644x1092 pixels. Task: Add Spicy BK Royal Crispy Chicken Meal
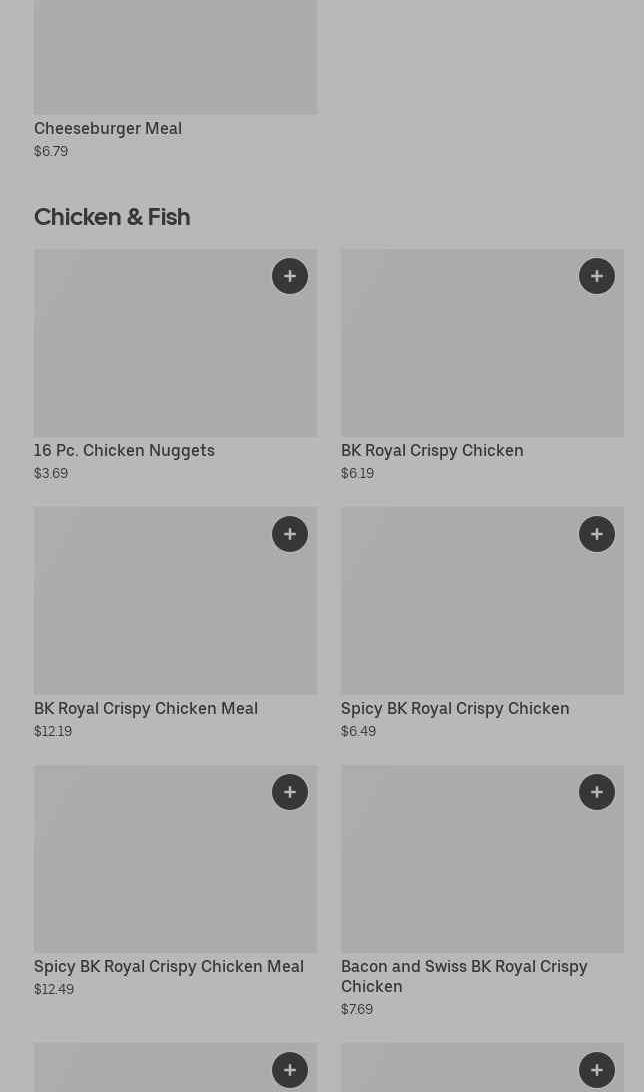[290, 792]
